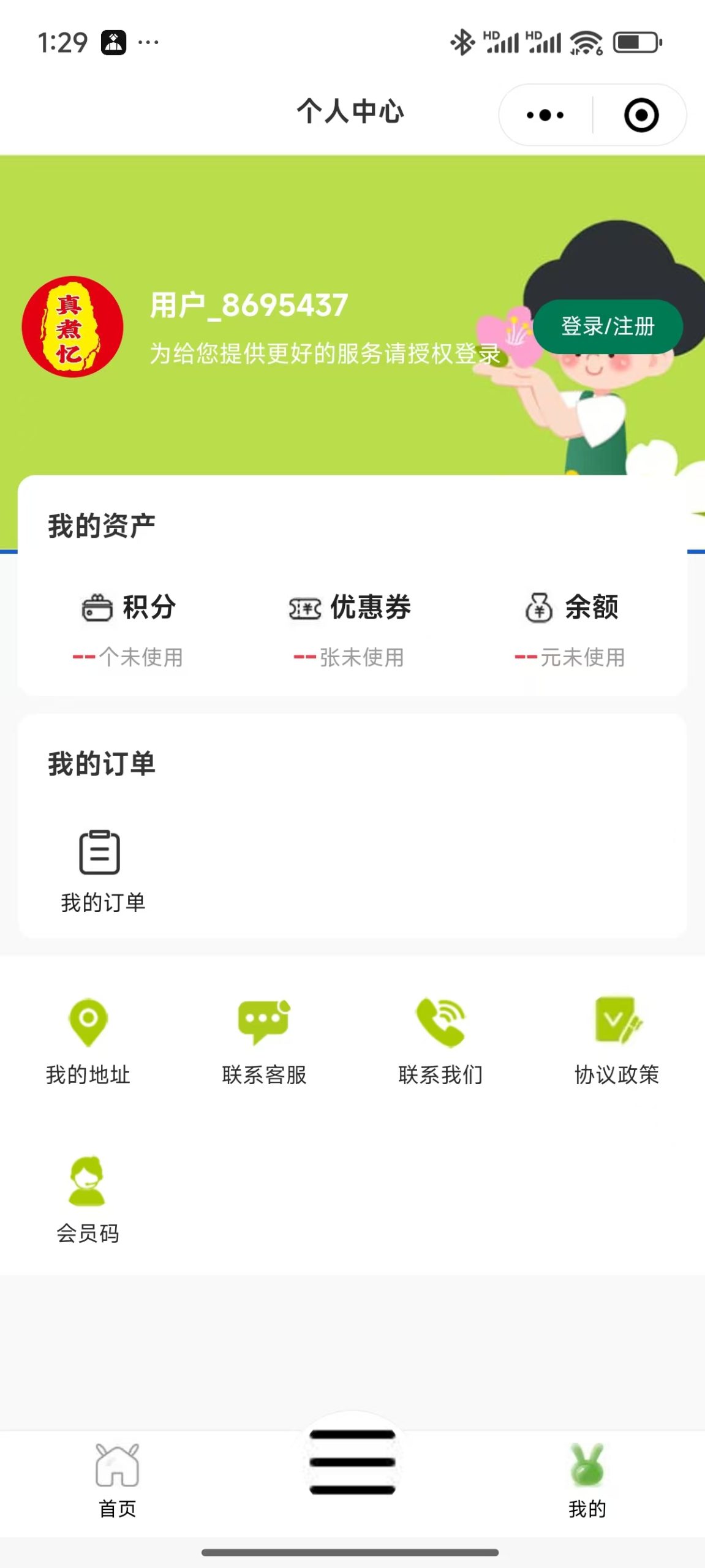Open 我的订单 with the clipboard icon

click(x=102, y=871)
